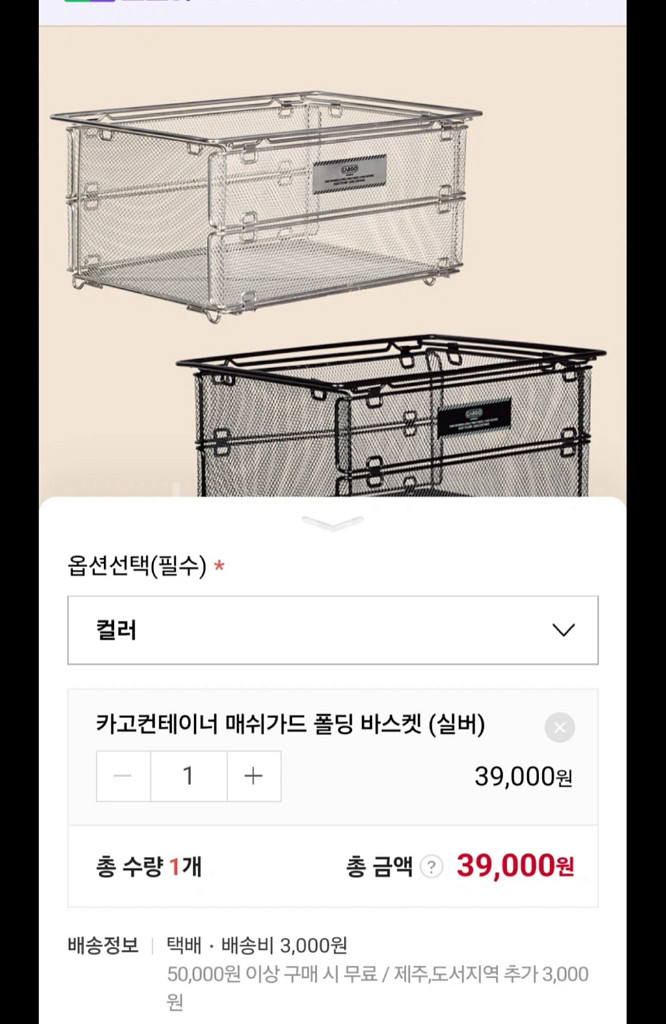The image size is (666, 1024).
Task: Remove the 실버 basket option
Action: point(559,728)
